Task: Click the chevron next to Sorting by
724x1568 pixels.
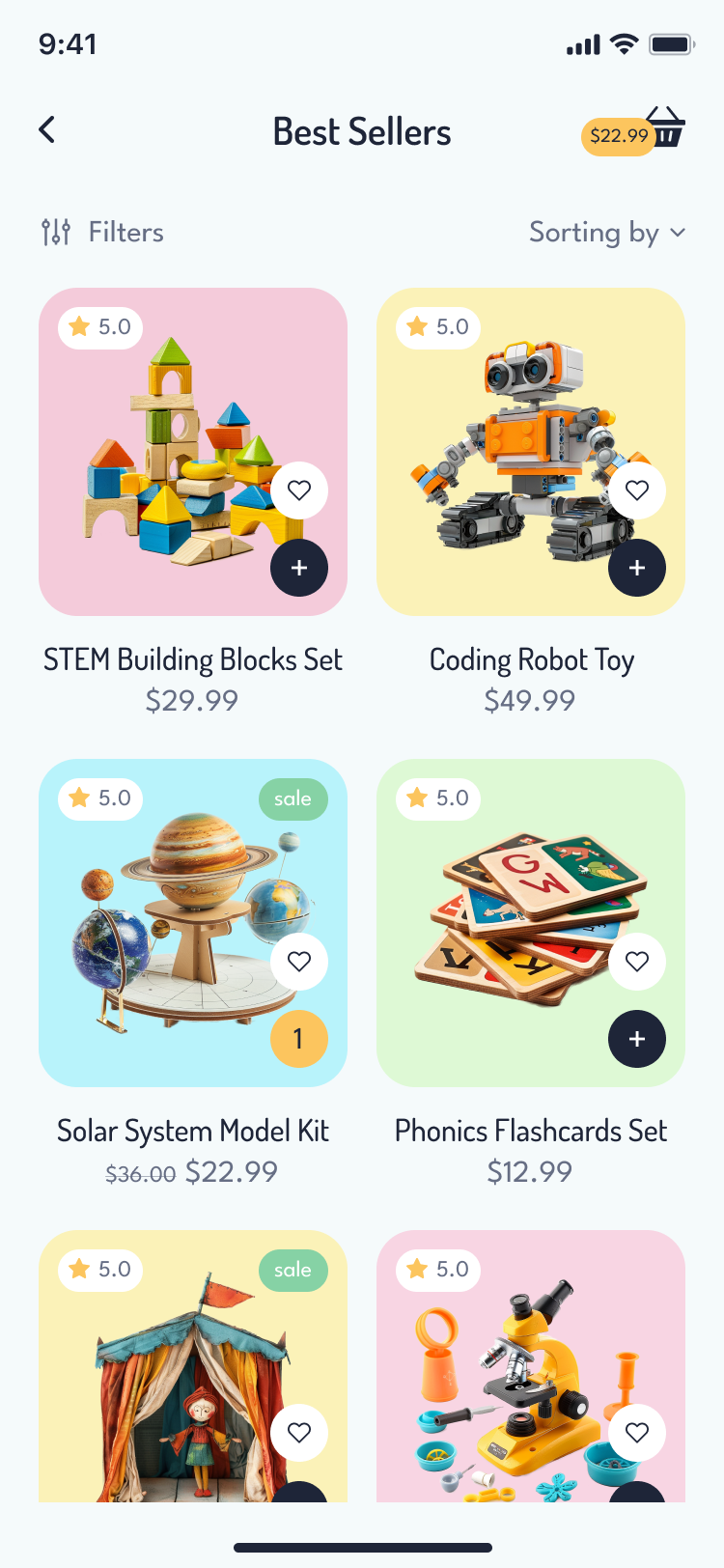Action: coord(677,233)
